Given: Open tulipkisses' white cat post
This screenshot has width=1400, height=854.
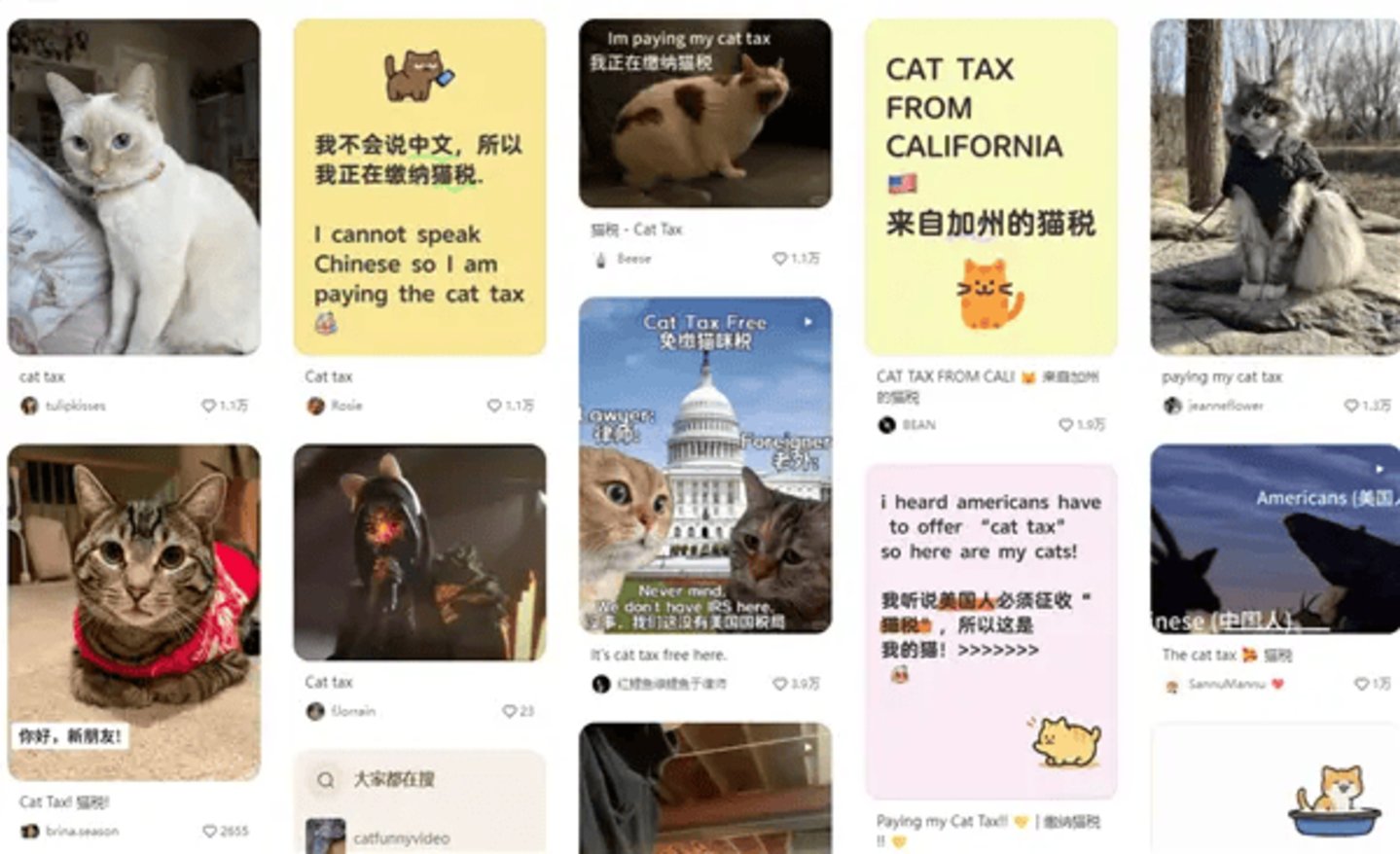Looking at the screenshot, I should coord(134,187).
